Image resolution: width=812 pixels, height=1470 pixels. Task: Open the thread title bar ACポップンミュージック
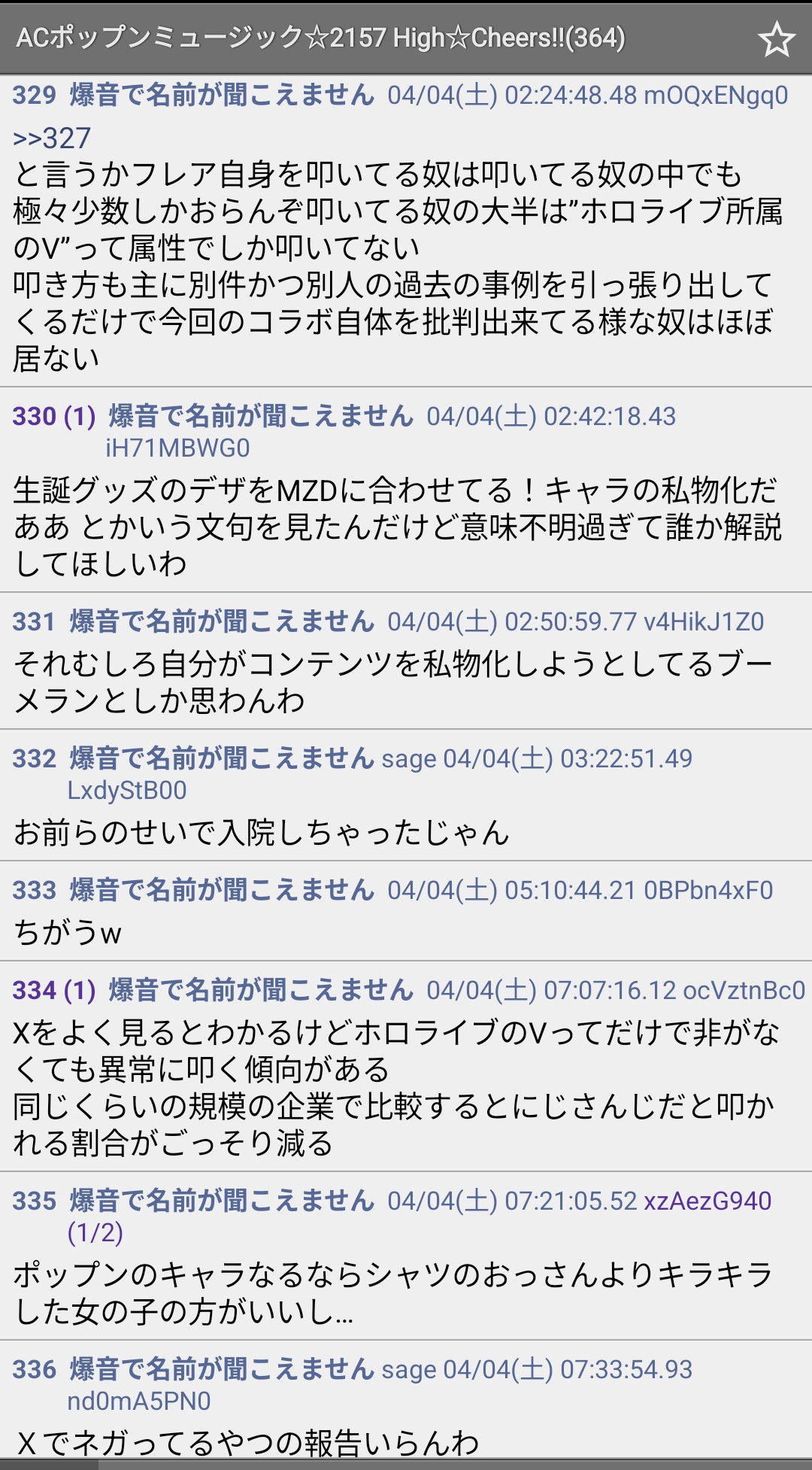coord(321,38)
